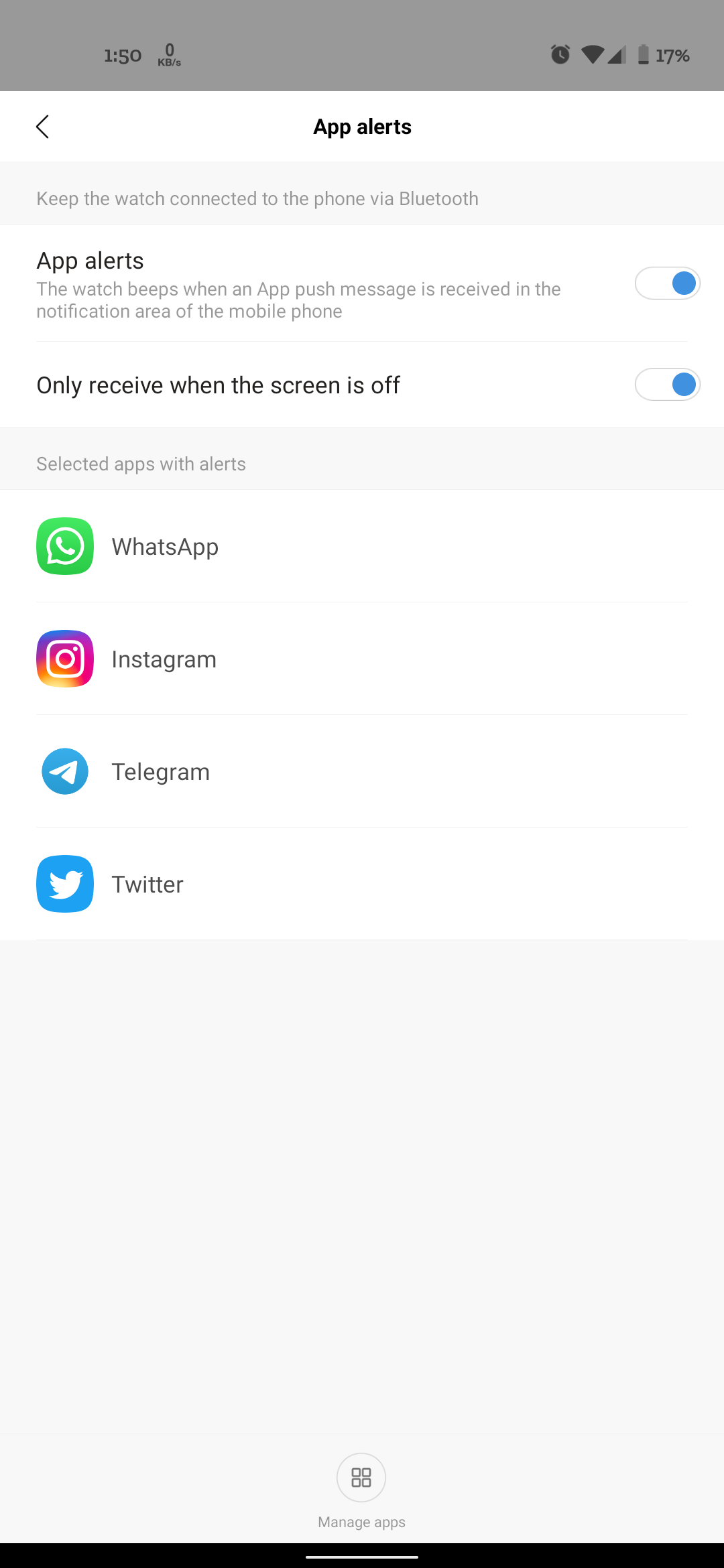The height and width of the screenshot is (1568, 724).
Task: Disable Only receive when screen is off
Action: 667,385
